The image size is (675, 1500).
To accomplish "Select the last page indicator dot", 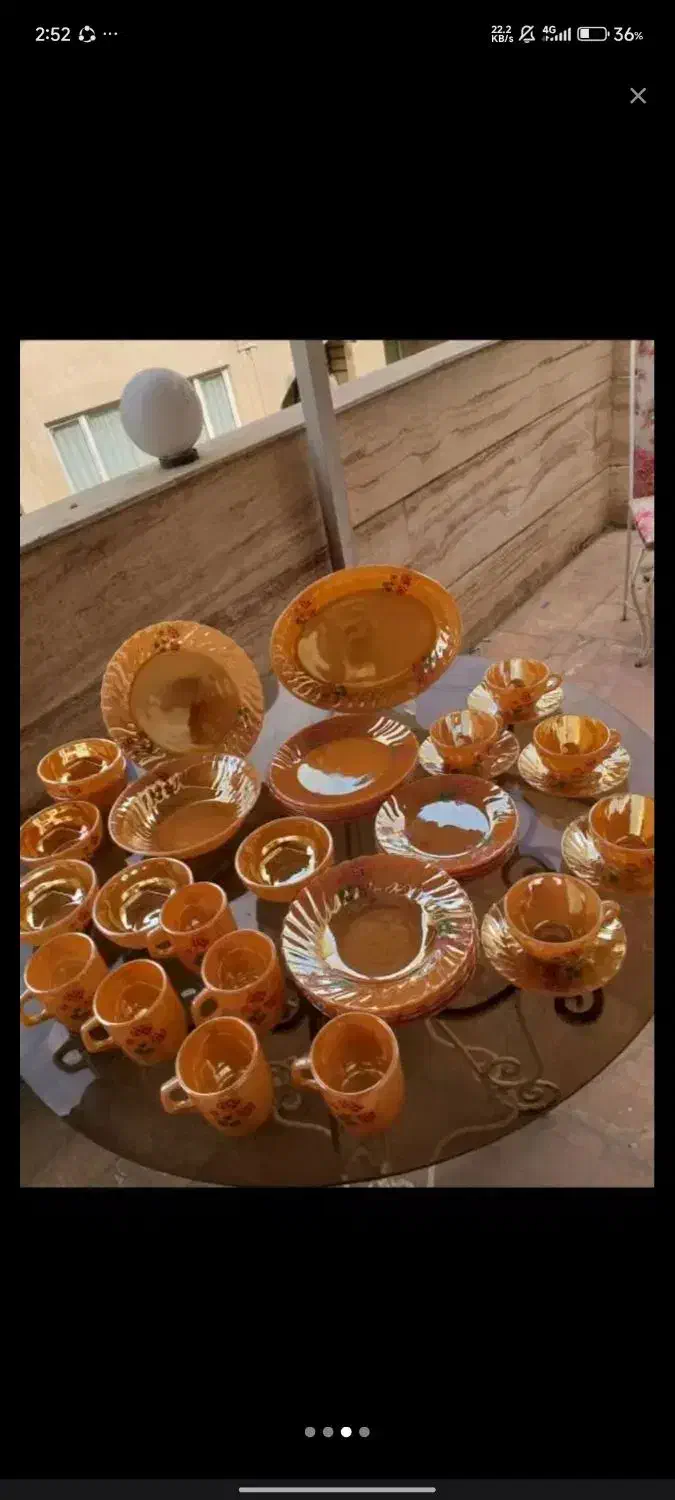I will (365, 1432).
